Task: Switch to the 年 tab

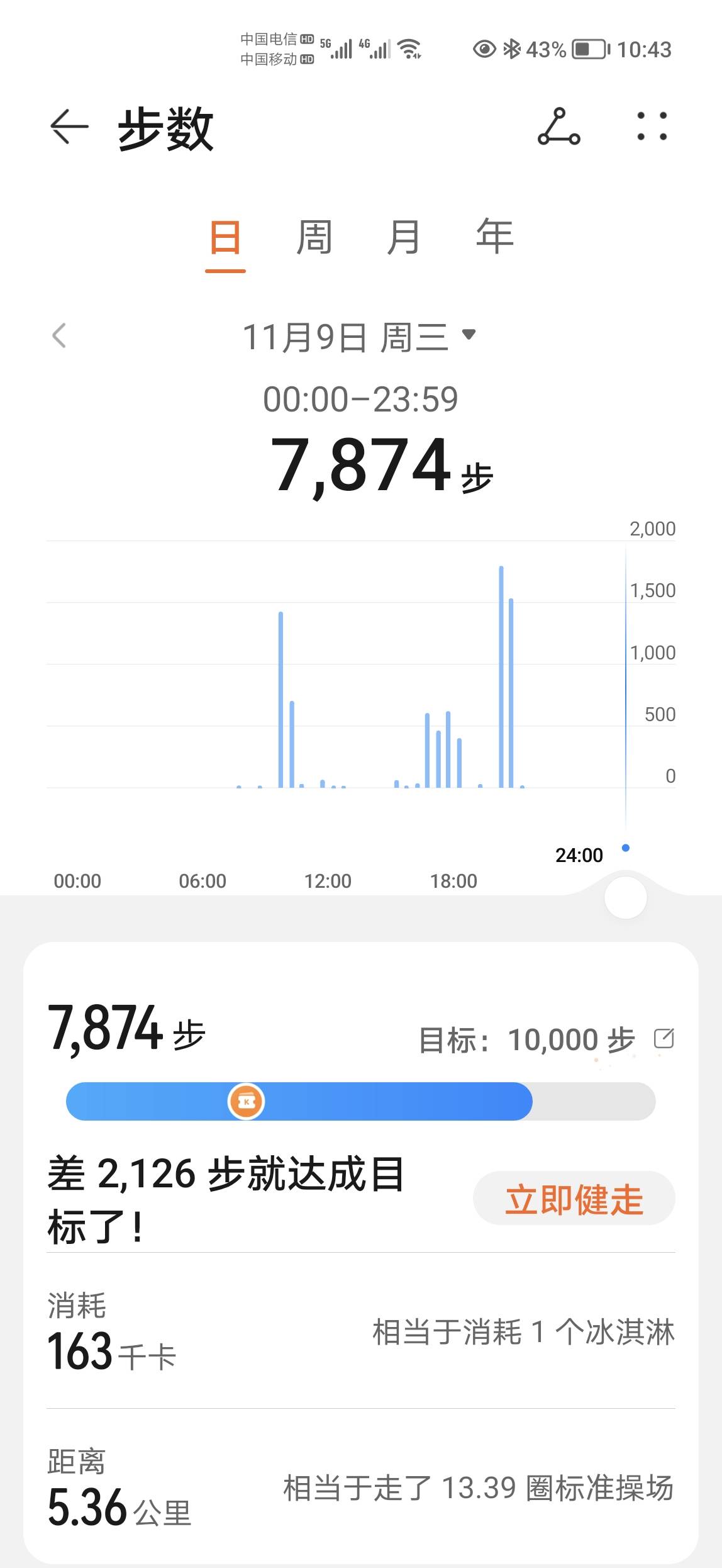Action: coord(494,237)
